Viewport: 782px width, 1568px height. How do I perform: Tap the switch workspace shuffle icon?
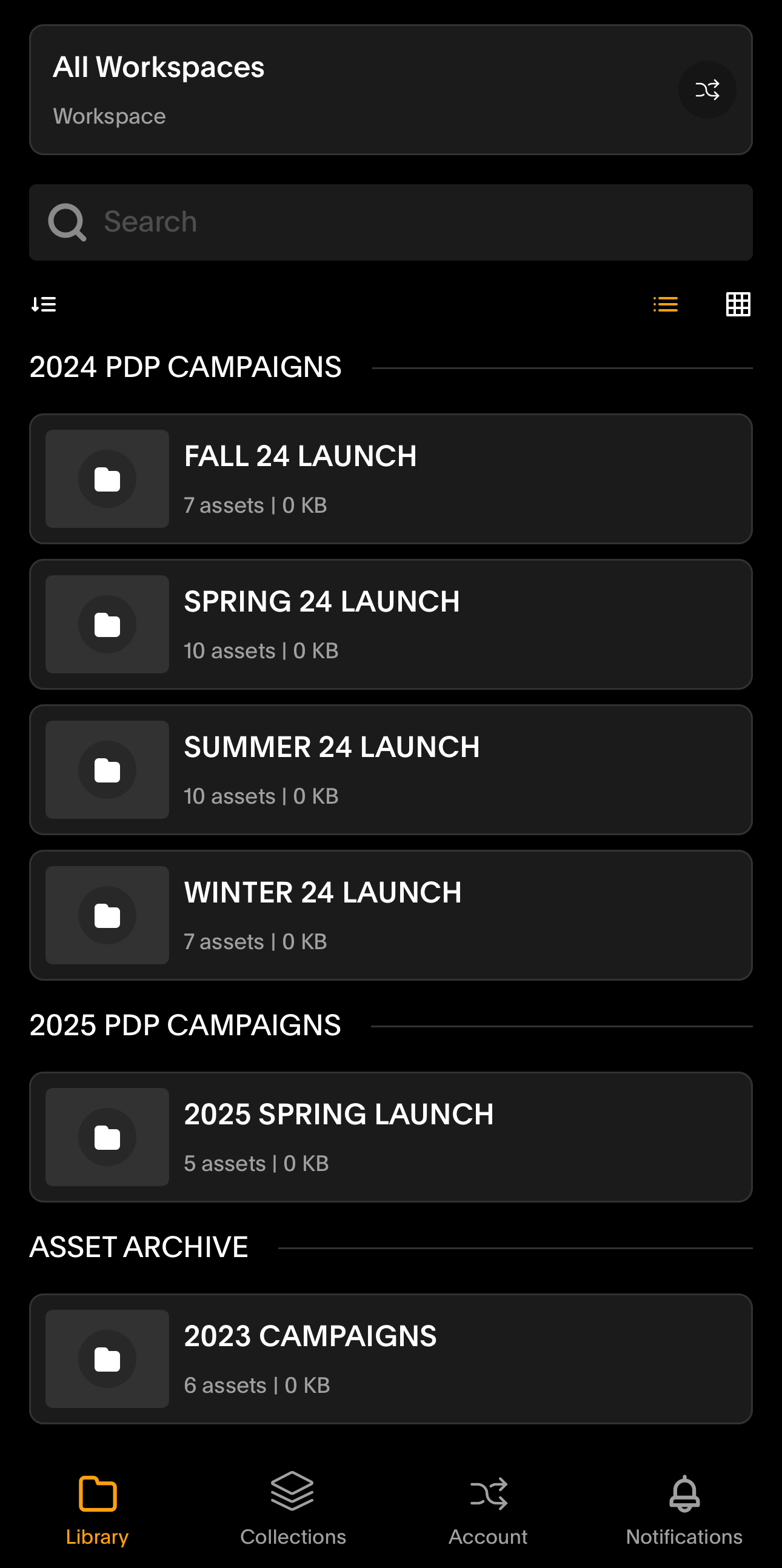point(707,90)
